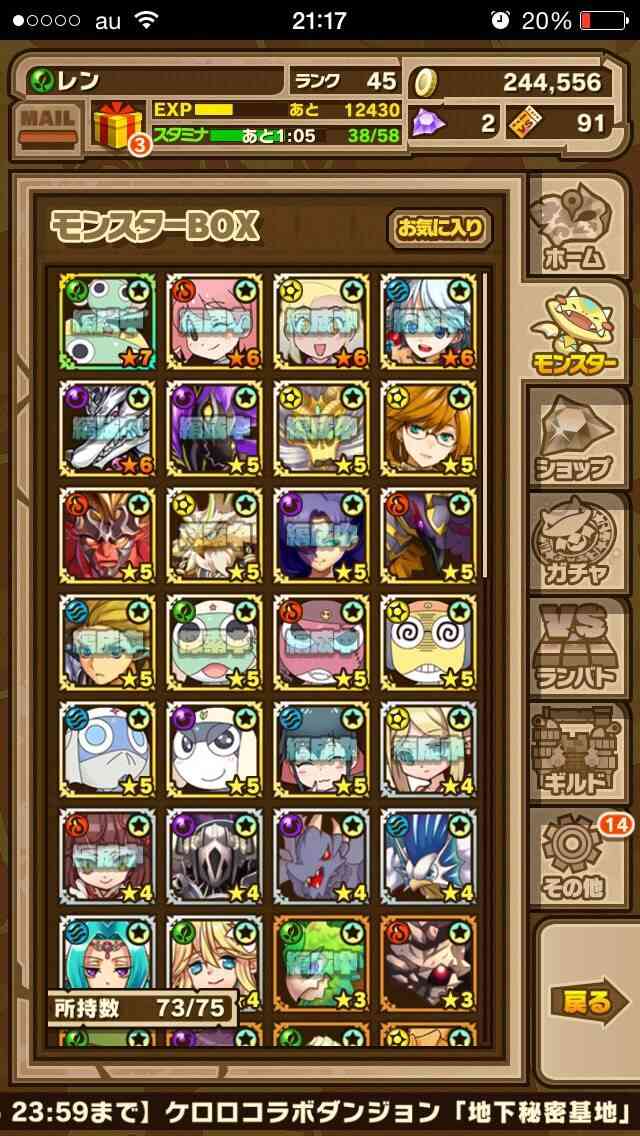Open the ギルド guild tab

[x=576, y=752]
